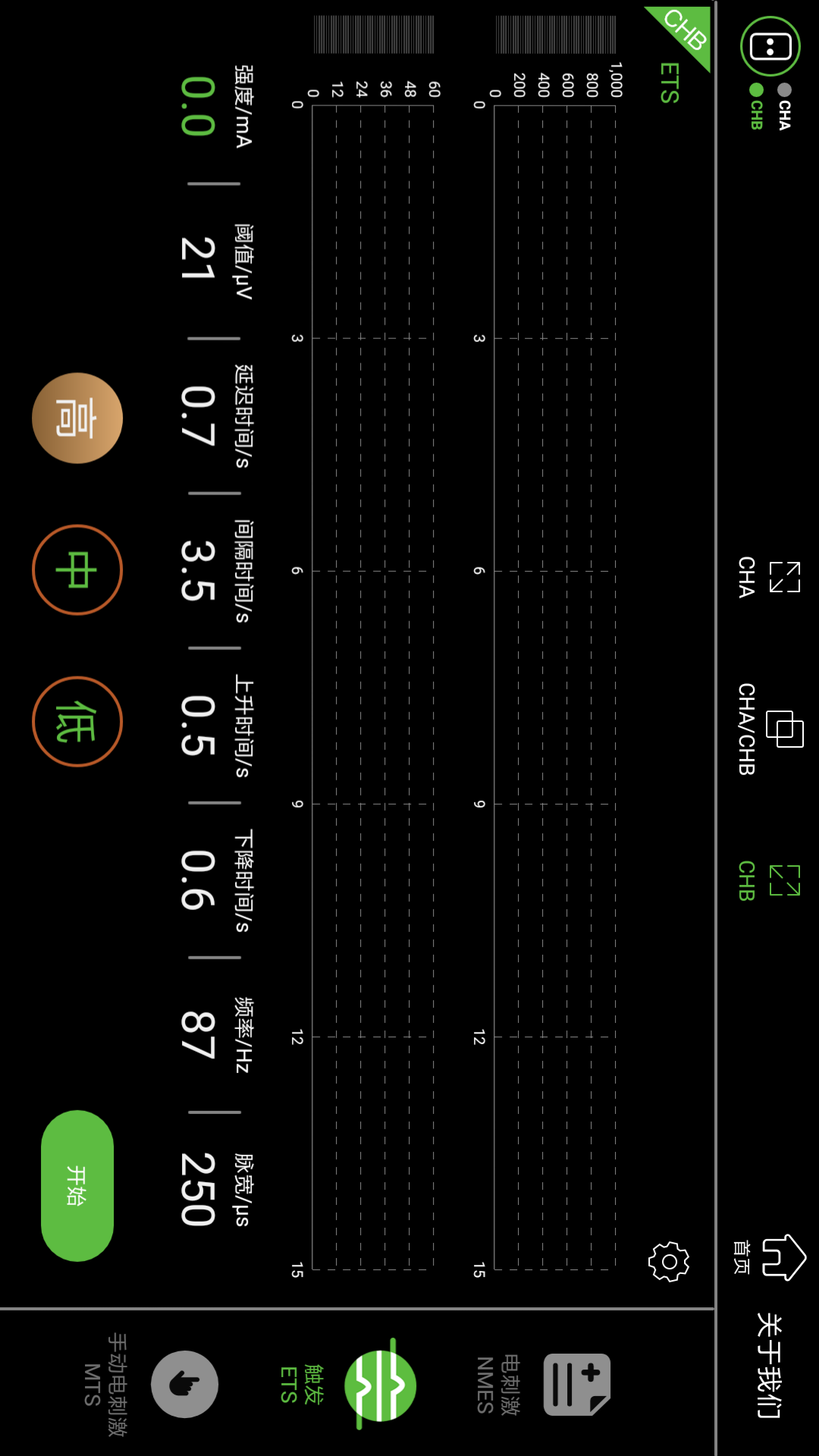
Task: Tap the device connection status icon
Action: click(x=770, y=46)
